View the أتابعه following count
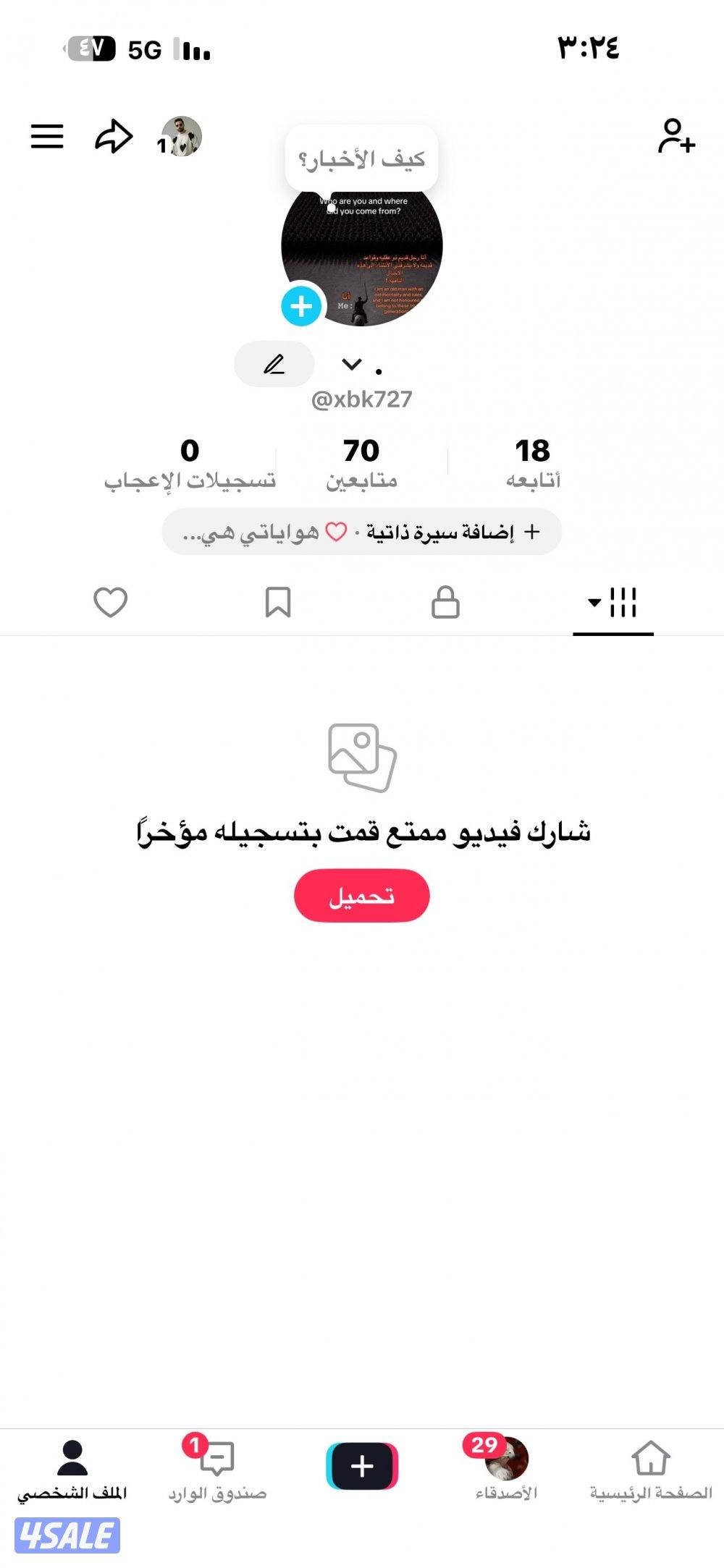The height and width of the screenshot is (1568, 724). click(x=532, y=462)
